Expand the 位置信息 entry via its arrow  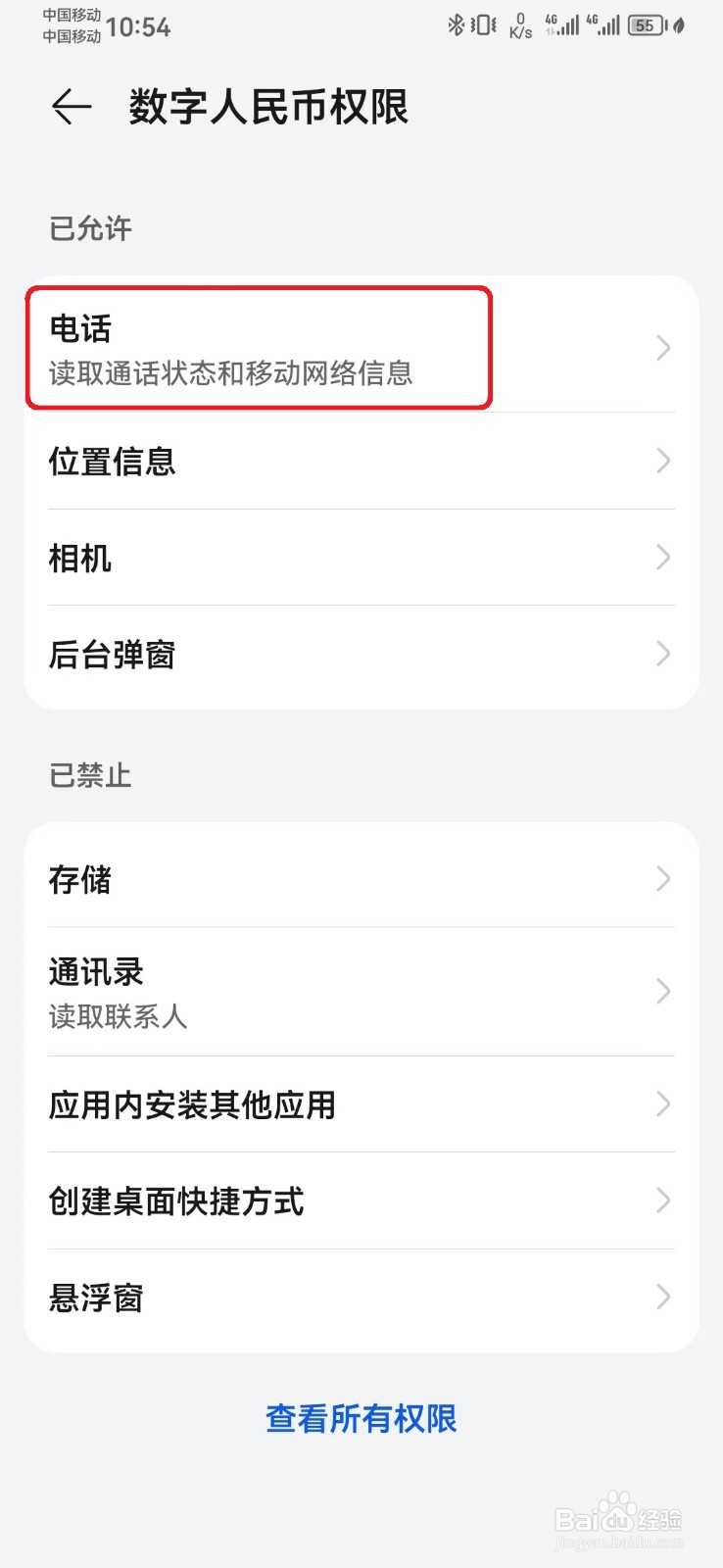point(663,461)
